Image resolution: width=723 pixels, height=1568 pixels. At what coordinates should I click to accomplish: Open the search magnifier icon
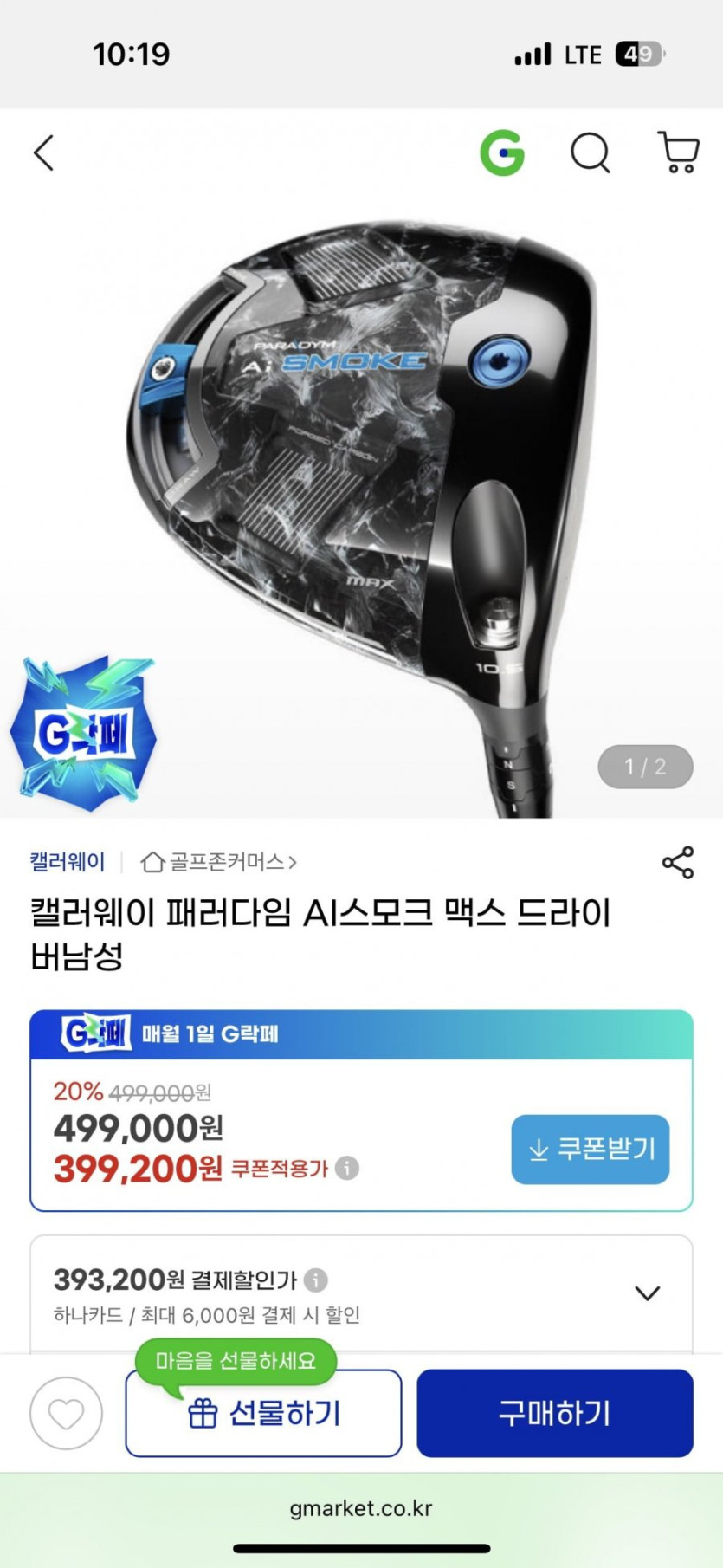pos(591,153)
